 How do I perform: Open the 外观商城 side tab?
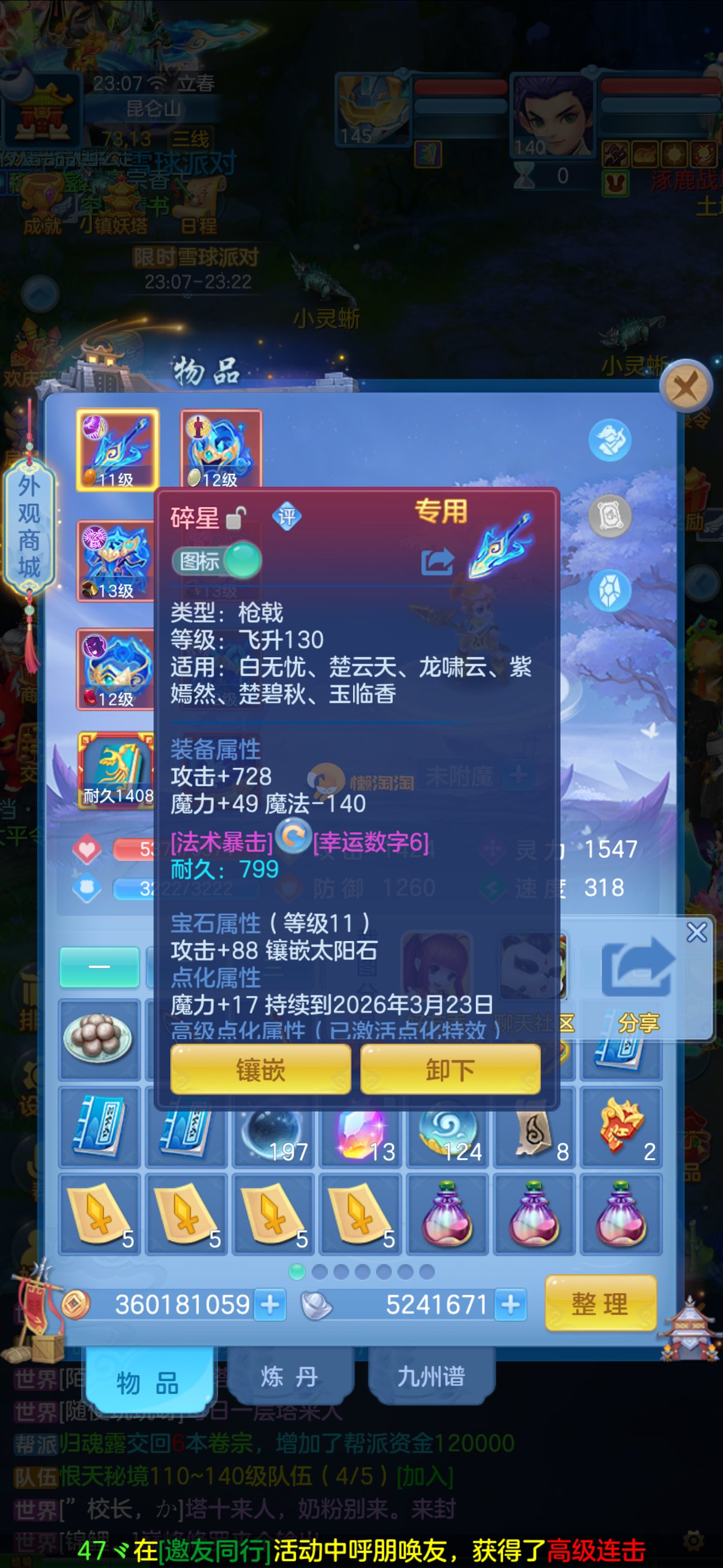click(x=29, y=527)
